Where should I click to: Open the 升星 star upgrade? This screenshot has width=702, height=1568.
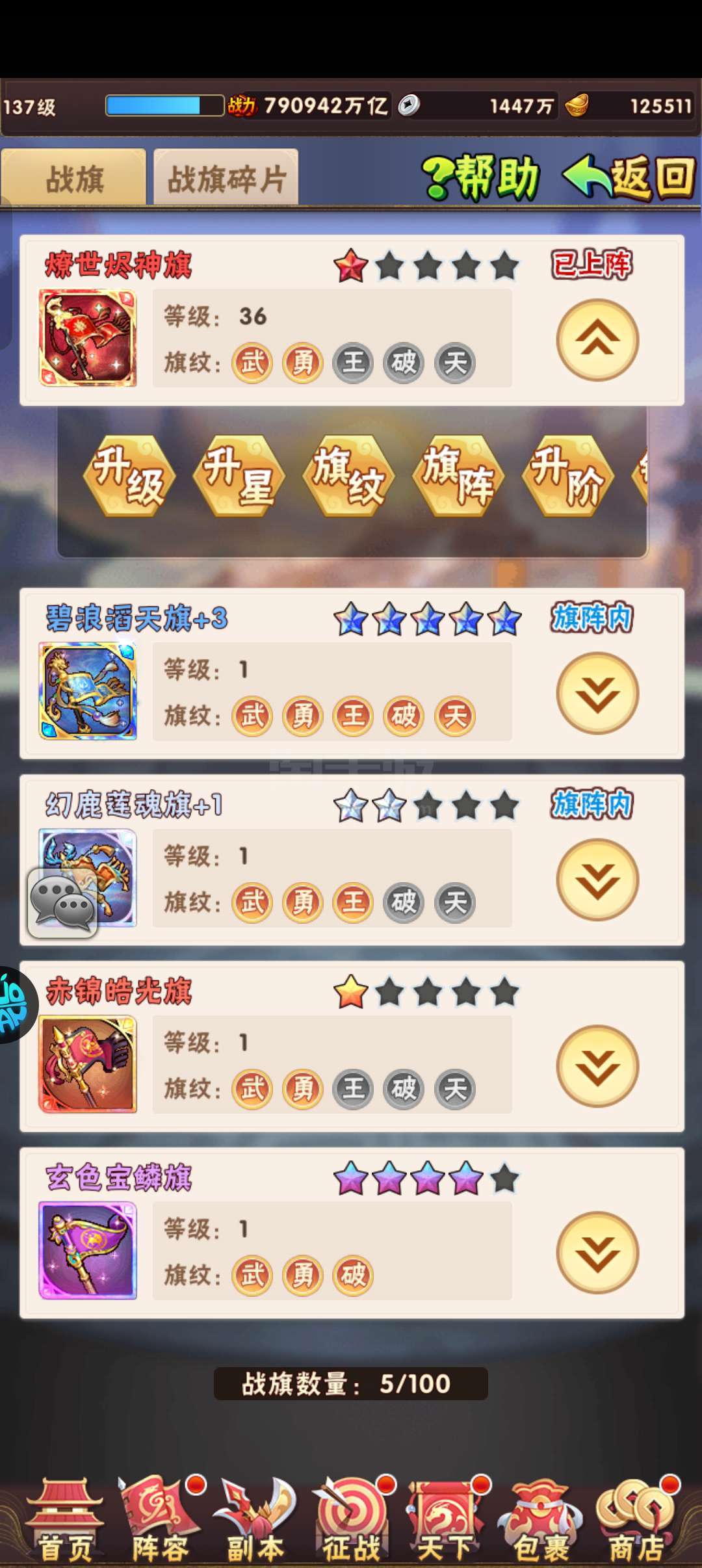coord(239,477)
